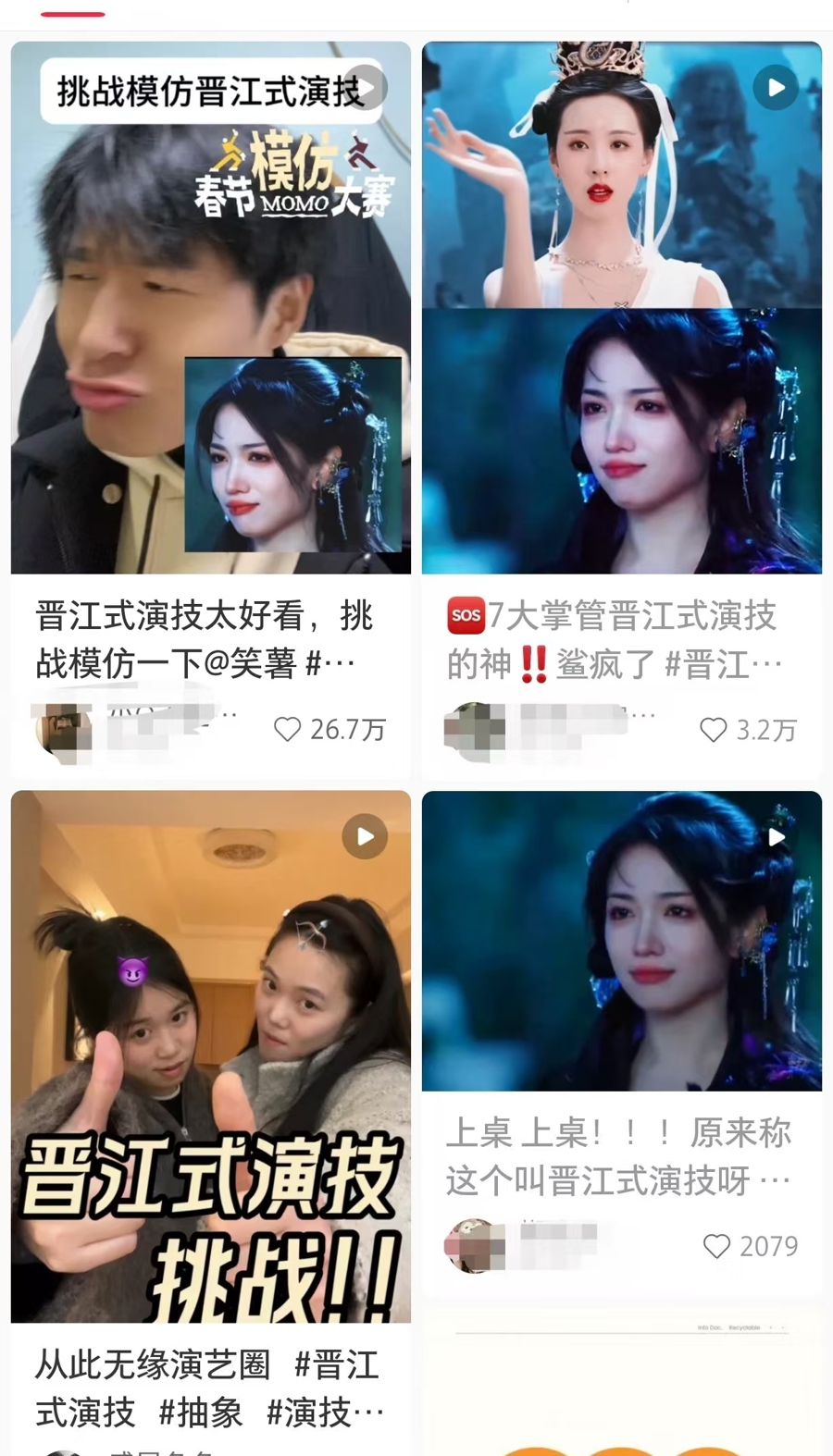Like the 7大掌管晋江式演技的神 post
The height and width of the screenshot is (1456, 833).
click(713, 729)
